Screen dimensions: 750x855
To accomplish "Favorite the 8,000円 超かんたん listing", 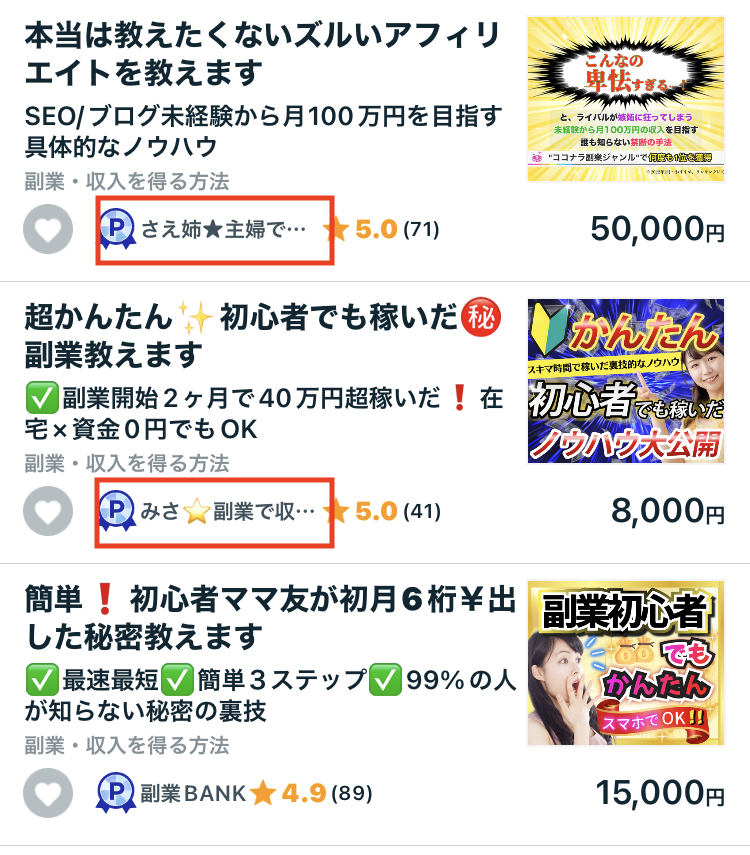I will (48, 512).
